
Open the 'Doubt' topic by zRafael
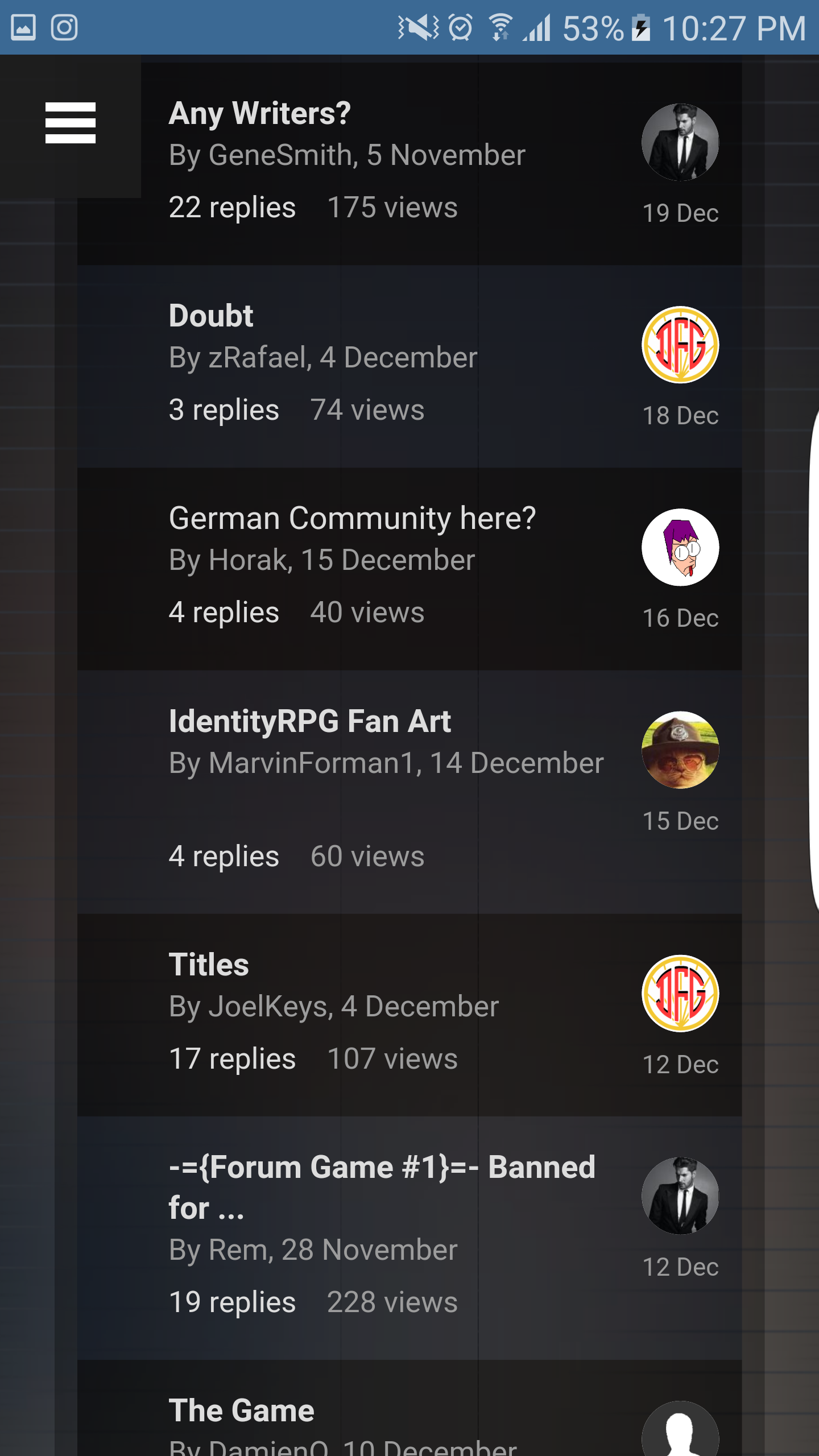pos(211,316)
